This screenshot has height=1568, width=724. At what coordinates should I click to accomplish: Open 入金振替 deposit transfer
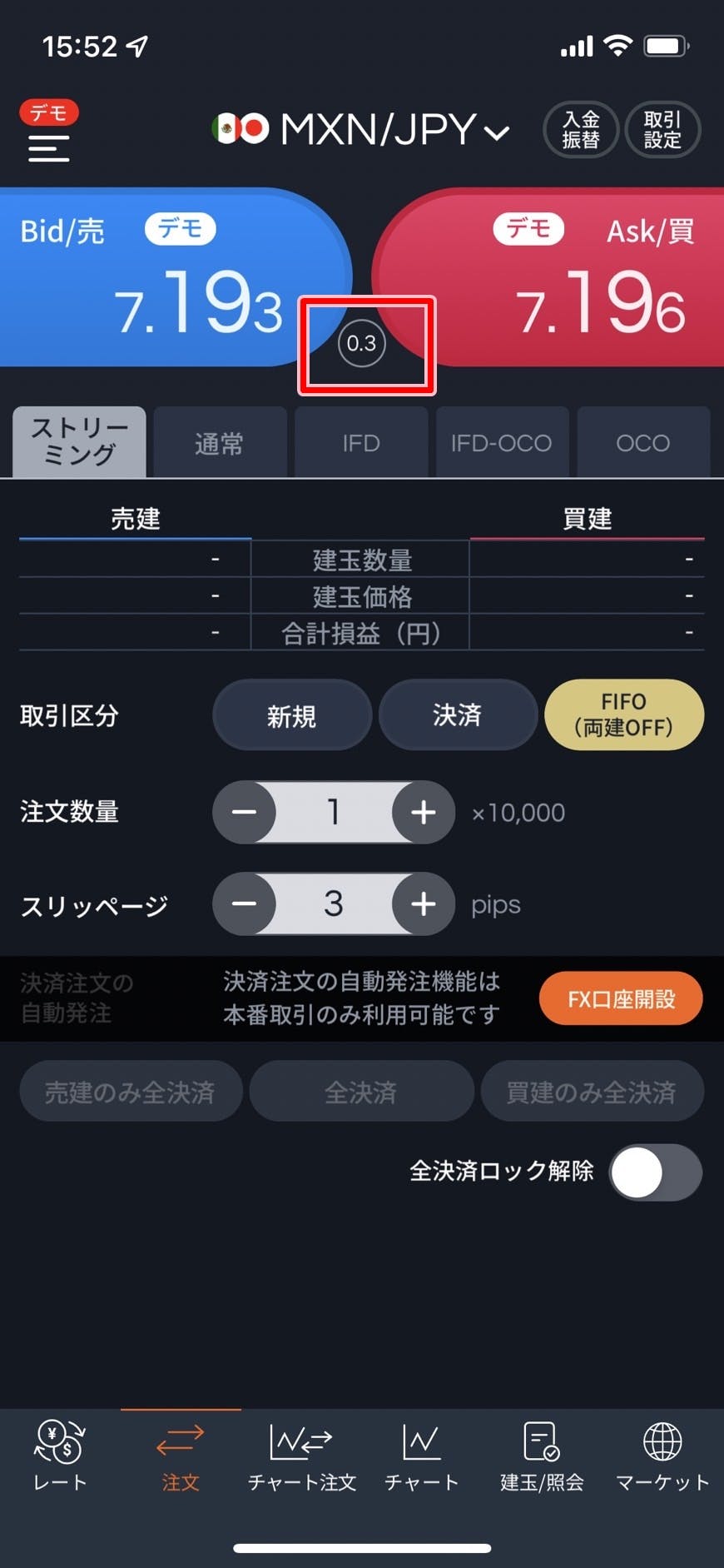[x=580, y=130]
